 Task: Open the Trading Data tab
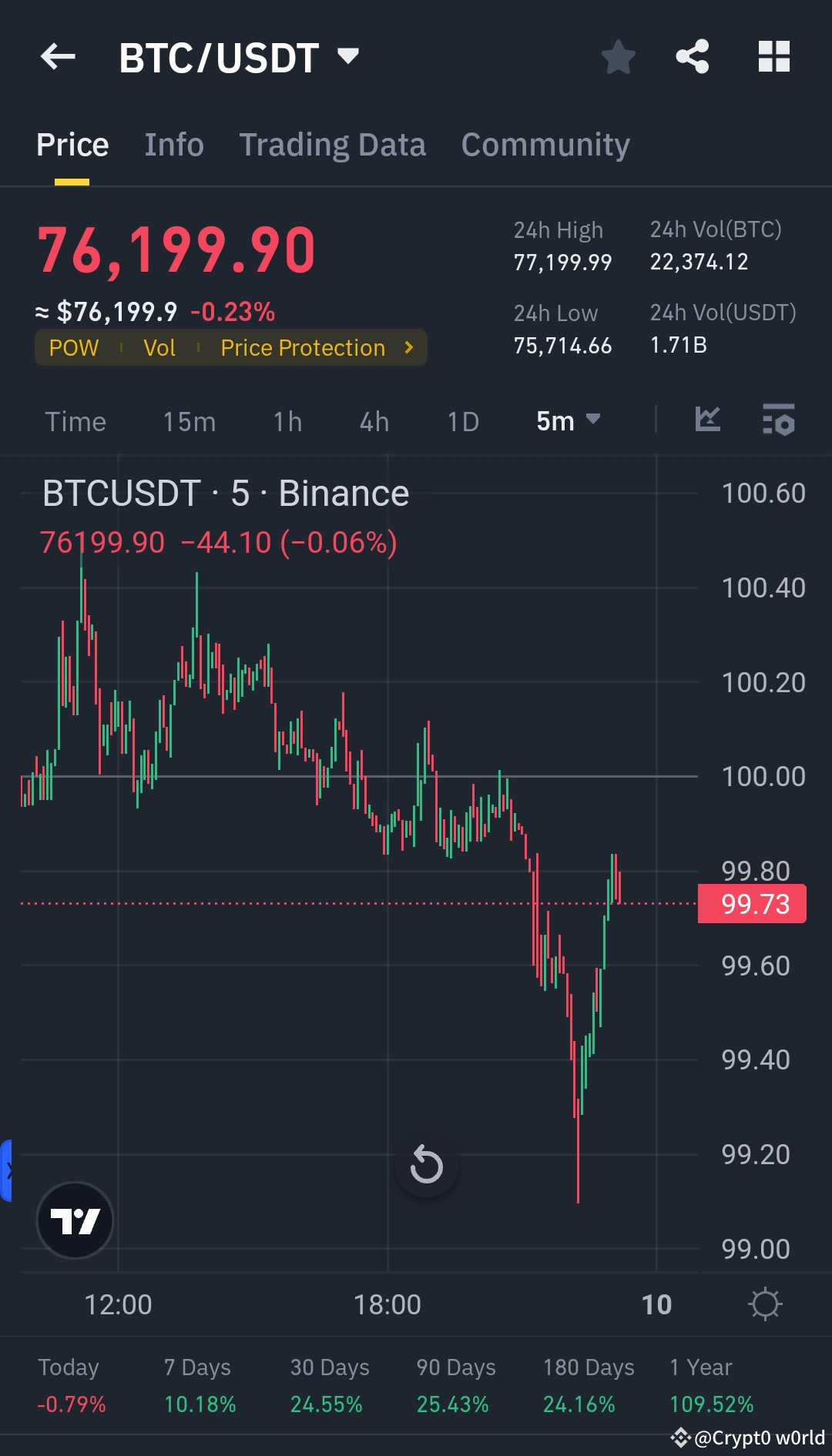click(x=333, y=144)
